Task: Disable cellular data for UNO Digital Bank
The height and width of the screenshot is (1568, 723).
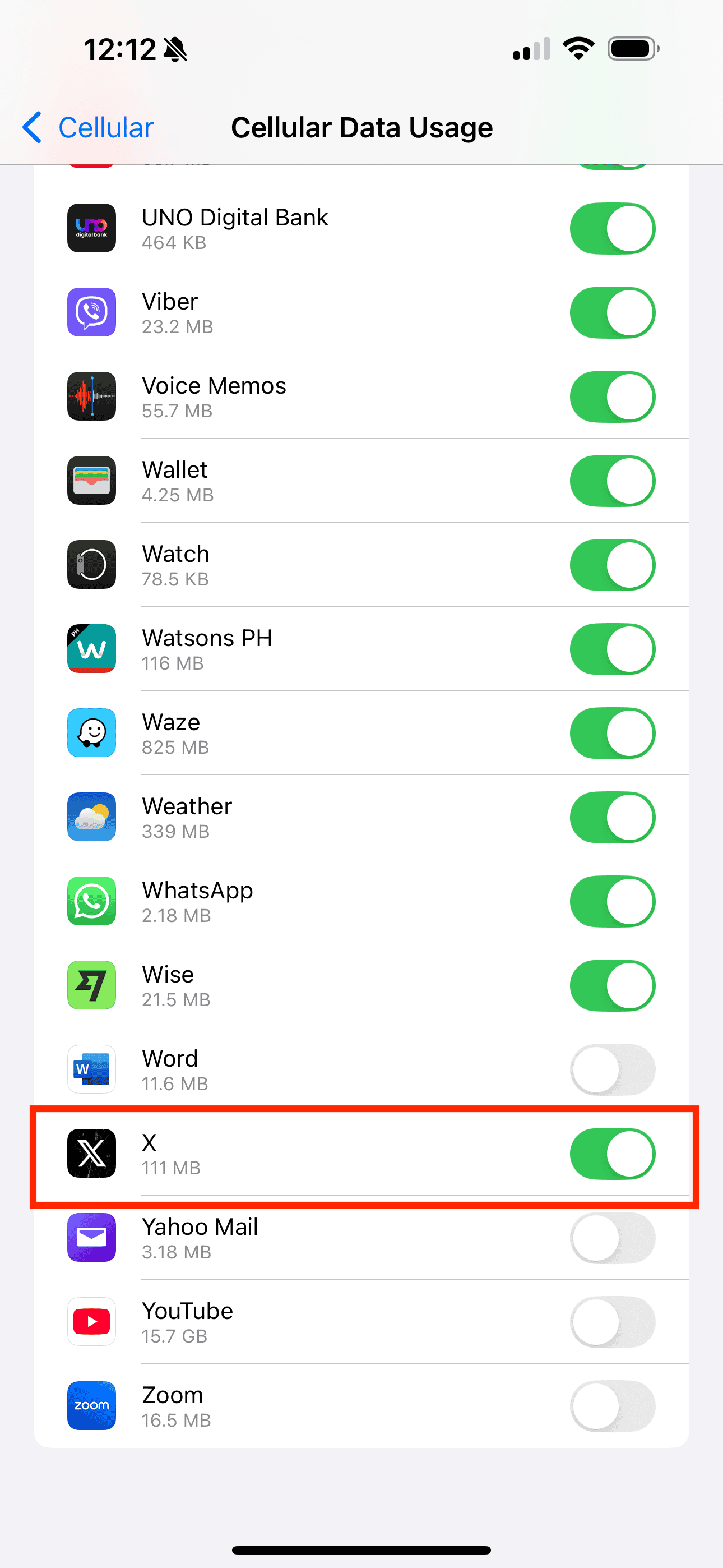Action: (x=612, y=228)
